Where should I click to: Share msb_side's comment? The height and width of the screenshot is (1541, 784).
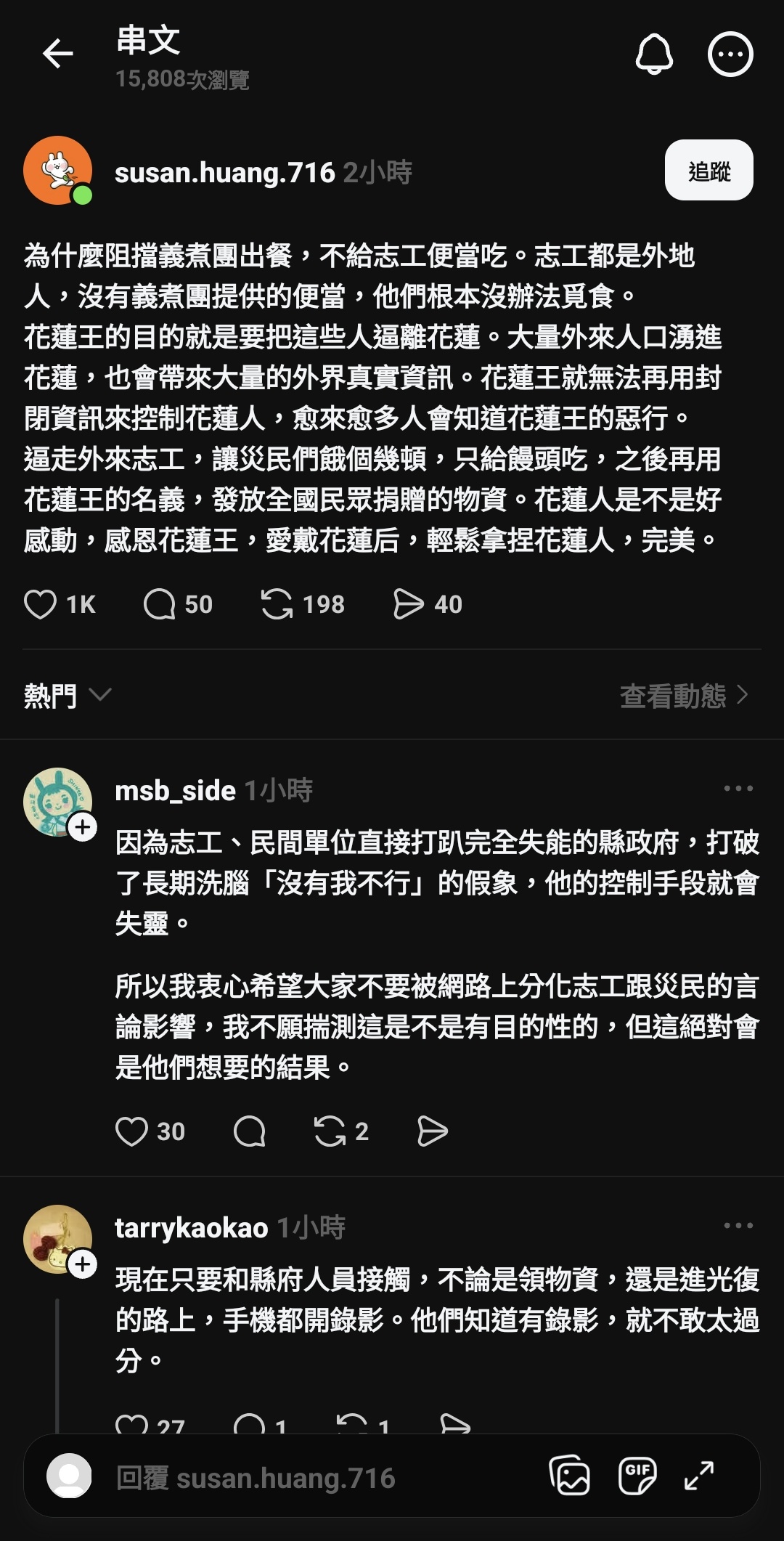click(x=433, y=1131)
